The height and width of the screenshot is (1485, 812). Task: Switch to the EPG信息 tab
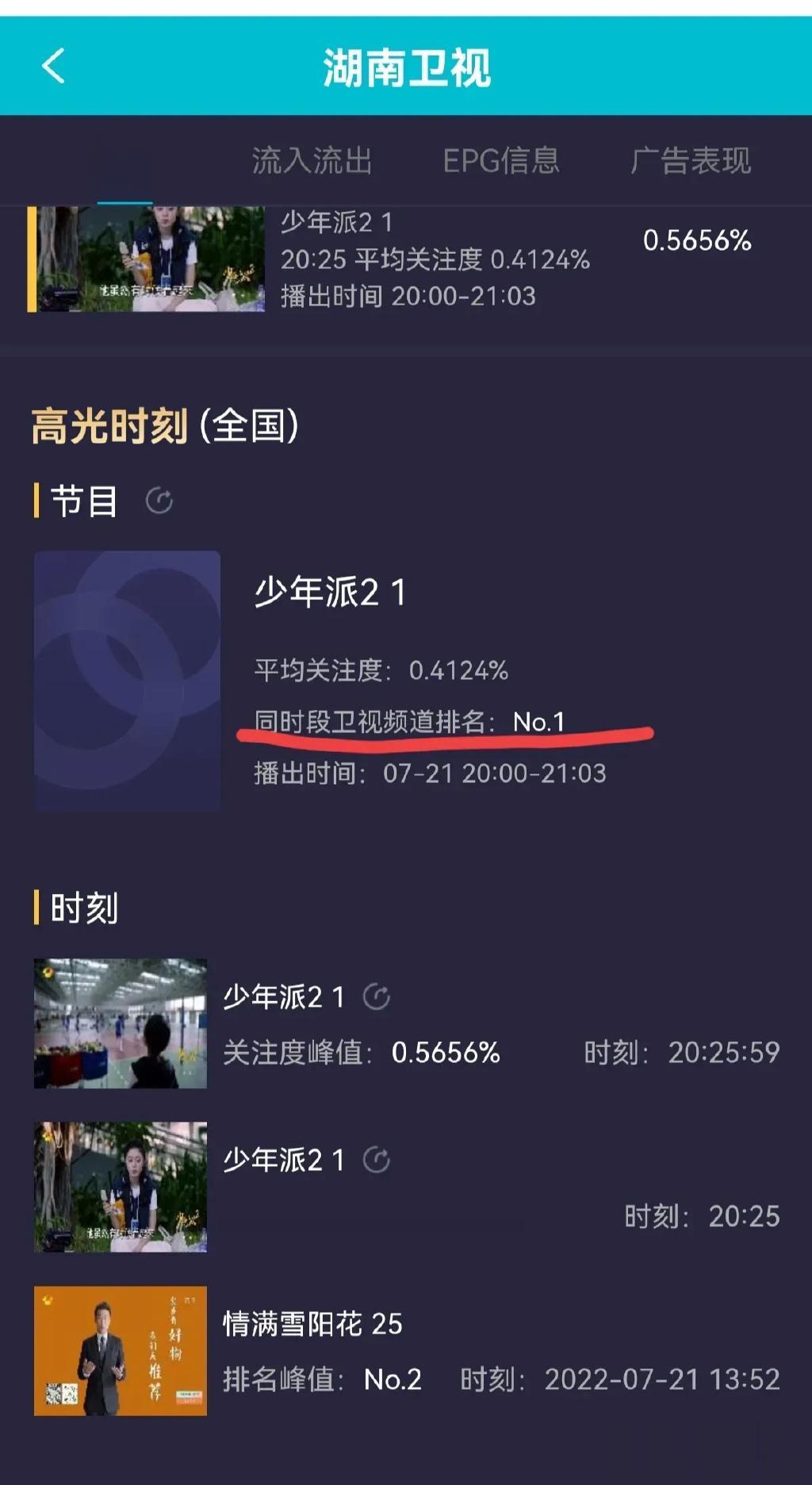pyautogui.click(x=500, y=161)
